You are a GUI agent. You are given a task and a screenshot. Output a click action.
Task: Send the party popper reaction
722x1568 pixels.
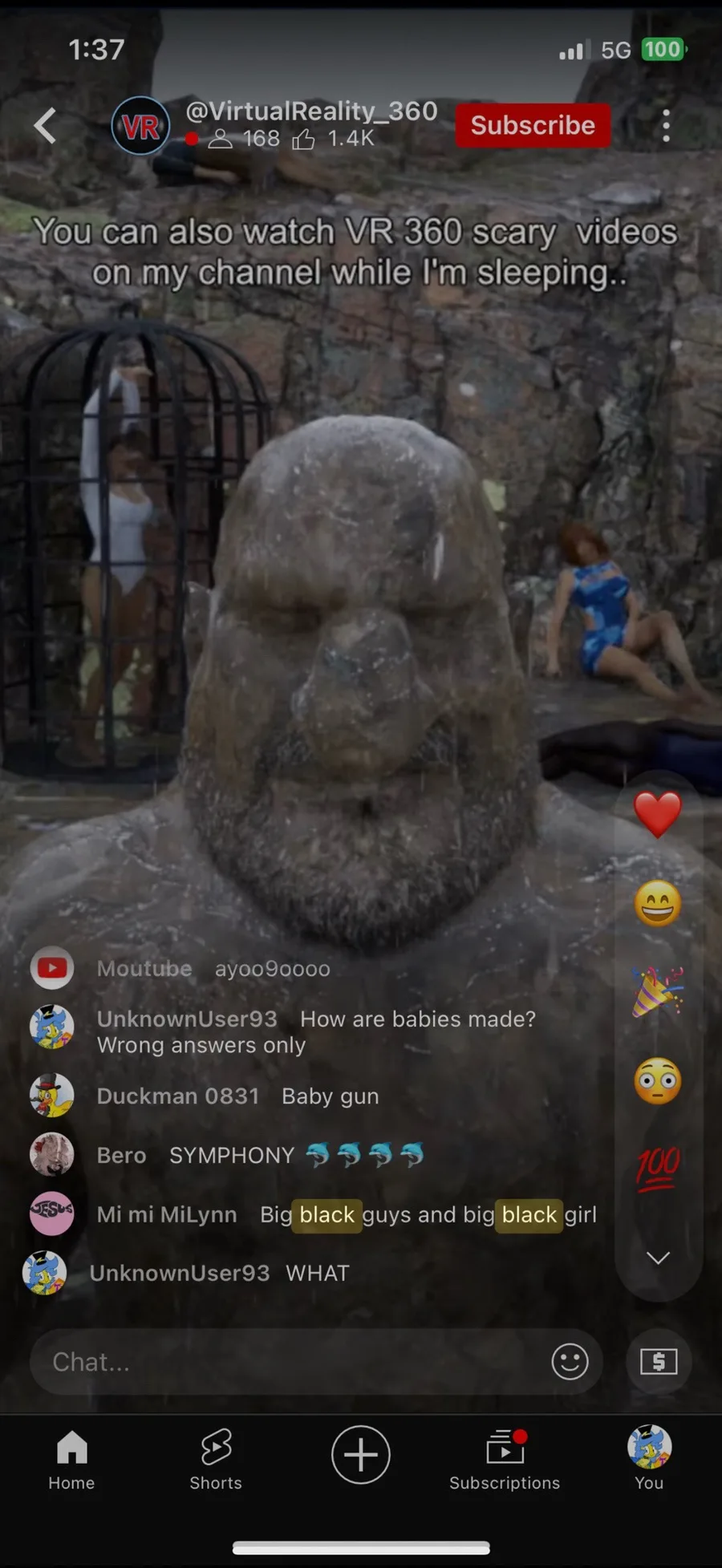657,992
